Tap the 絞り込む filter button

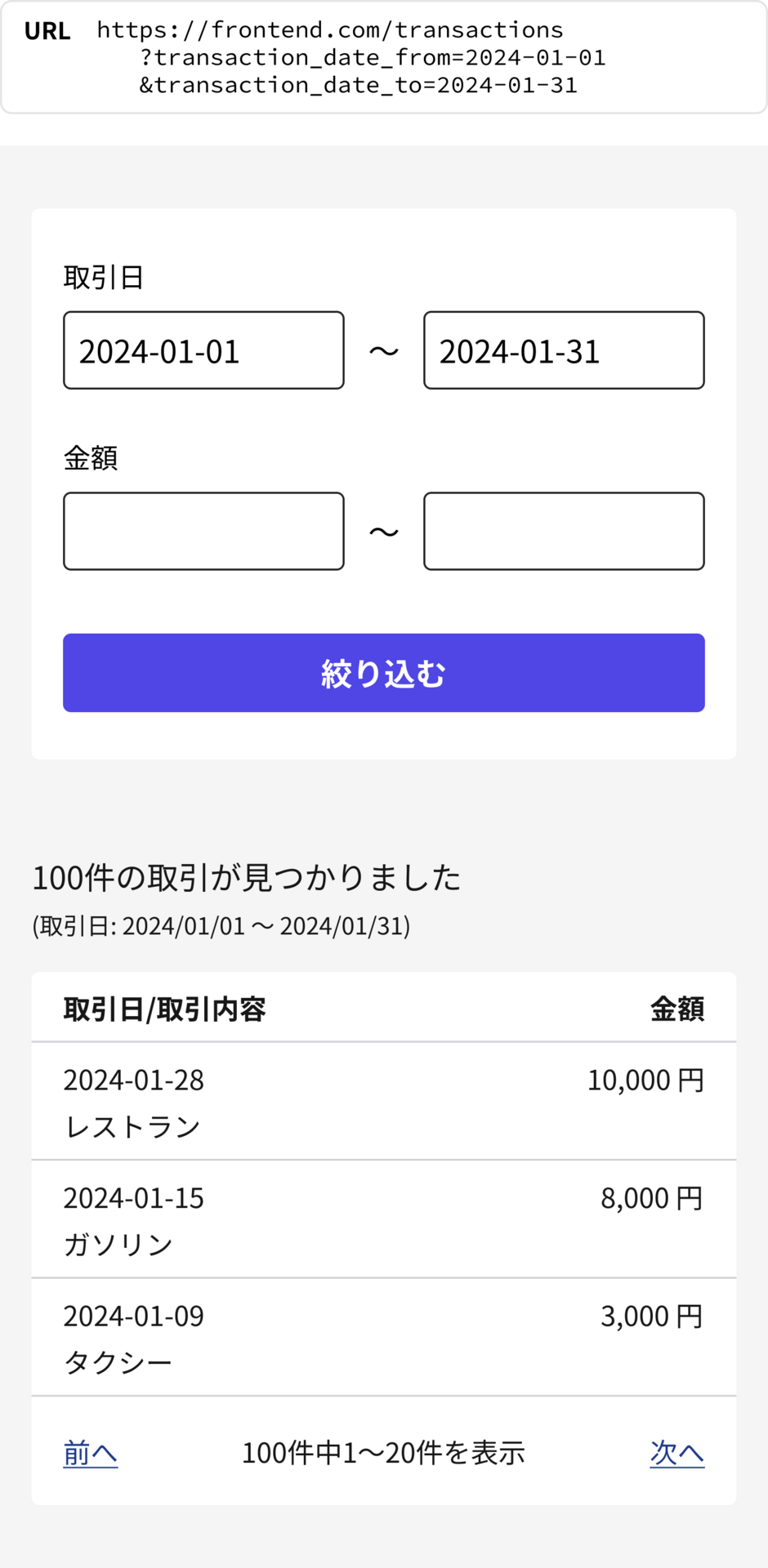(384, 673)
